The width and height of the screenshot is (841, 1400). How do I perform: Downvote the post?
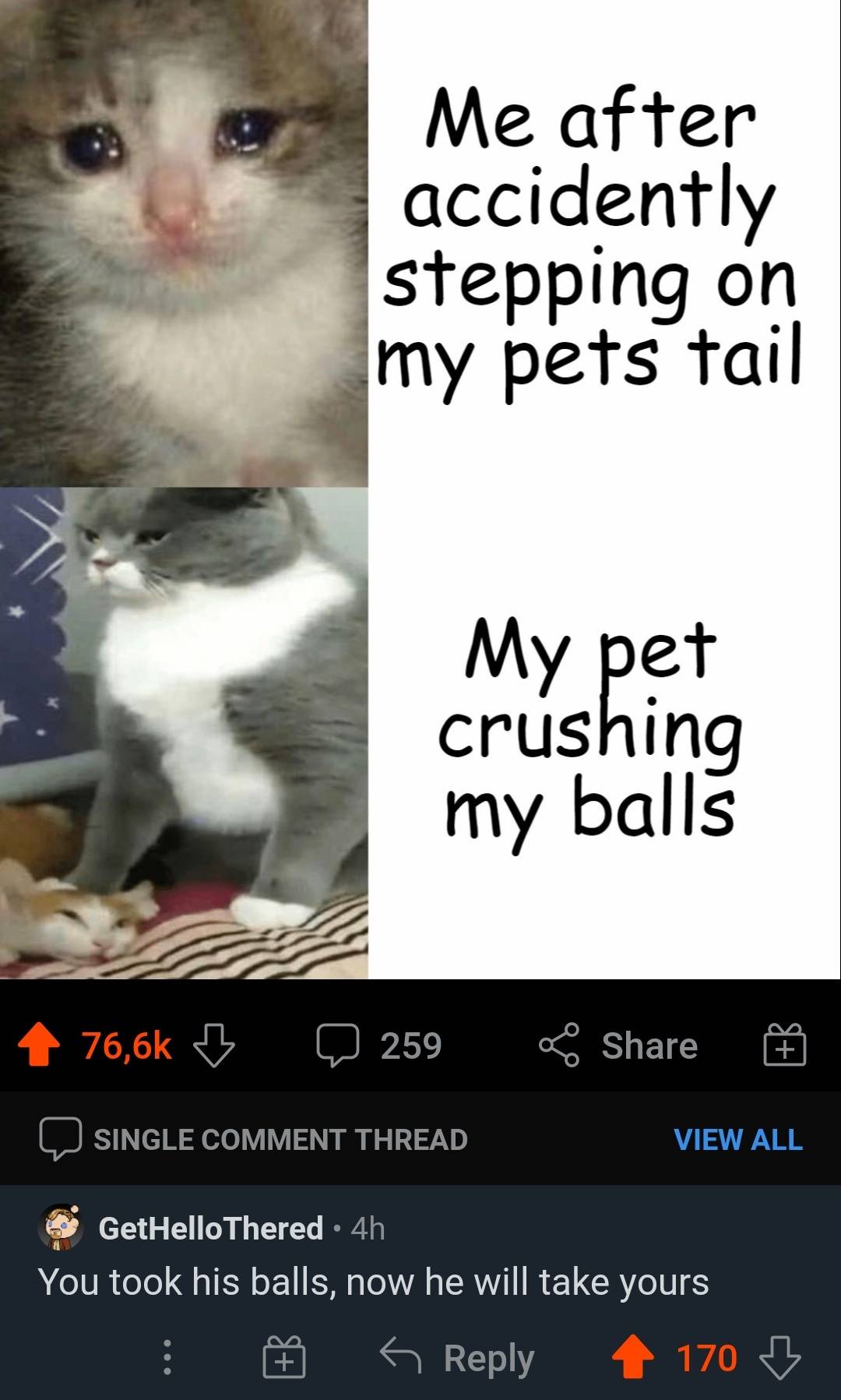(213, 1046)
